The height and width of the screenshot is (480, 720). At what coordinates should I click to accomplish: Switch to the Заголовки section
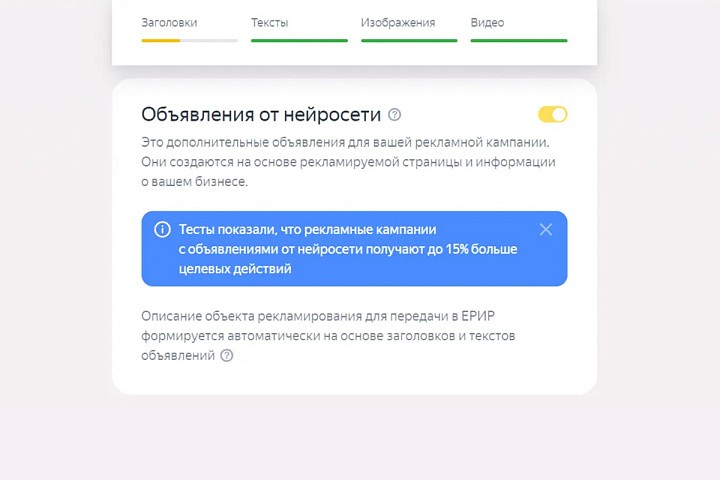[x=169, y=23]
